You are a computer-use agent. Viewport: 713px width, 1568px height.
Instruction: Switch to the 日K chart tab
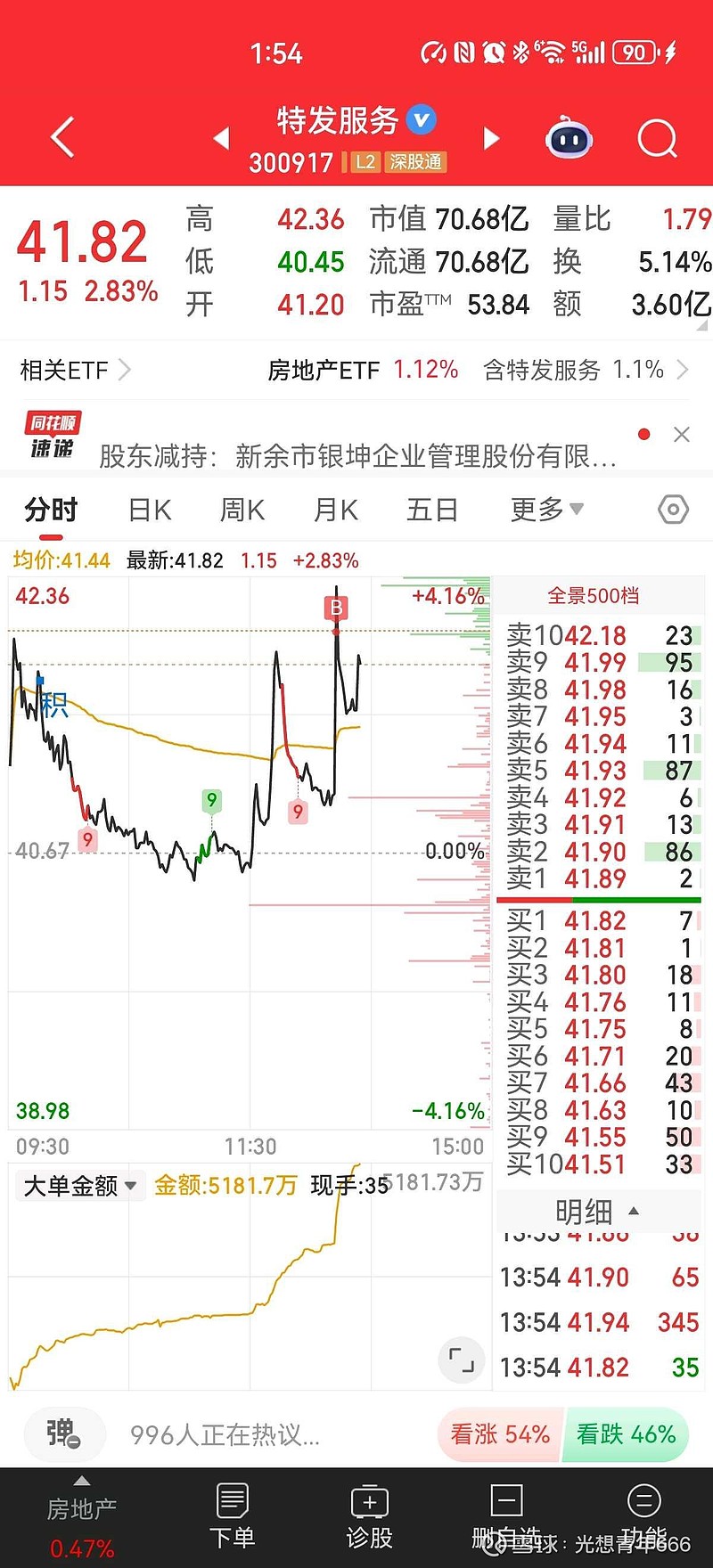(x=150, y=510)
